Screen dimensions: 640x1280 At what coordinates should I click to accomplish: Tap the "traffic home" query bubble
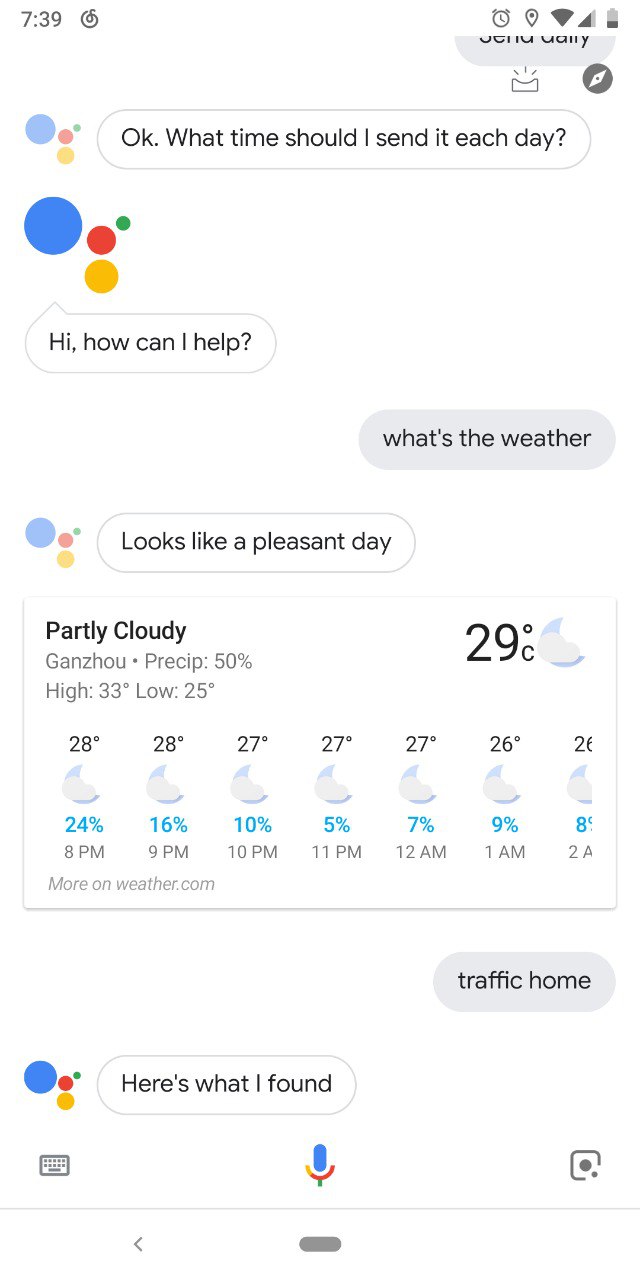coord(524,981)
